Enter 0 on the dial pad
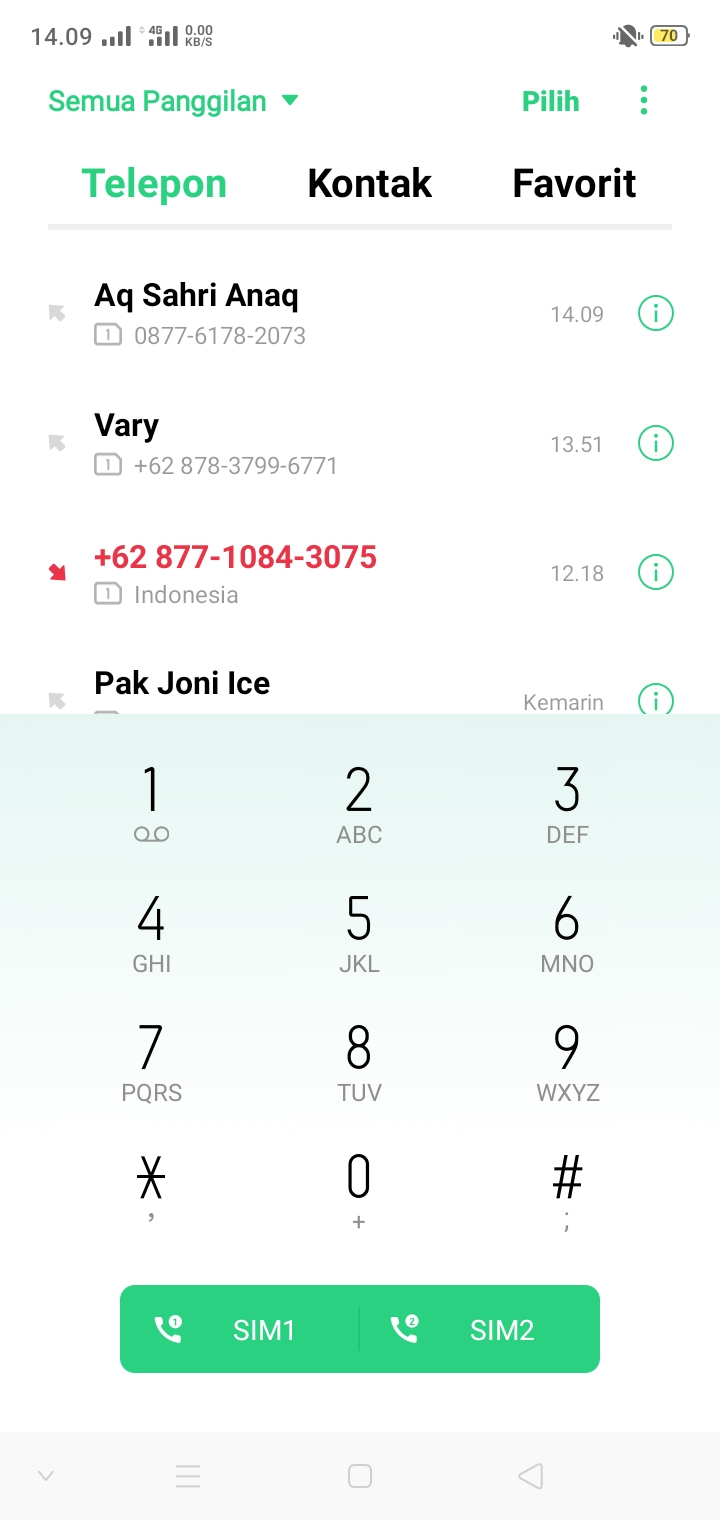The width and height of the screenshot is (720, 1520). coord(359,1190)
